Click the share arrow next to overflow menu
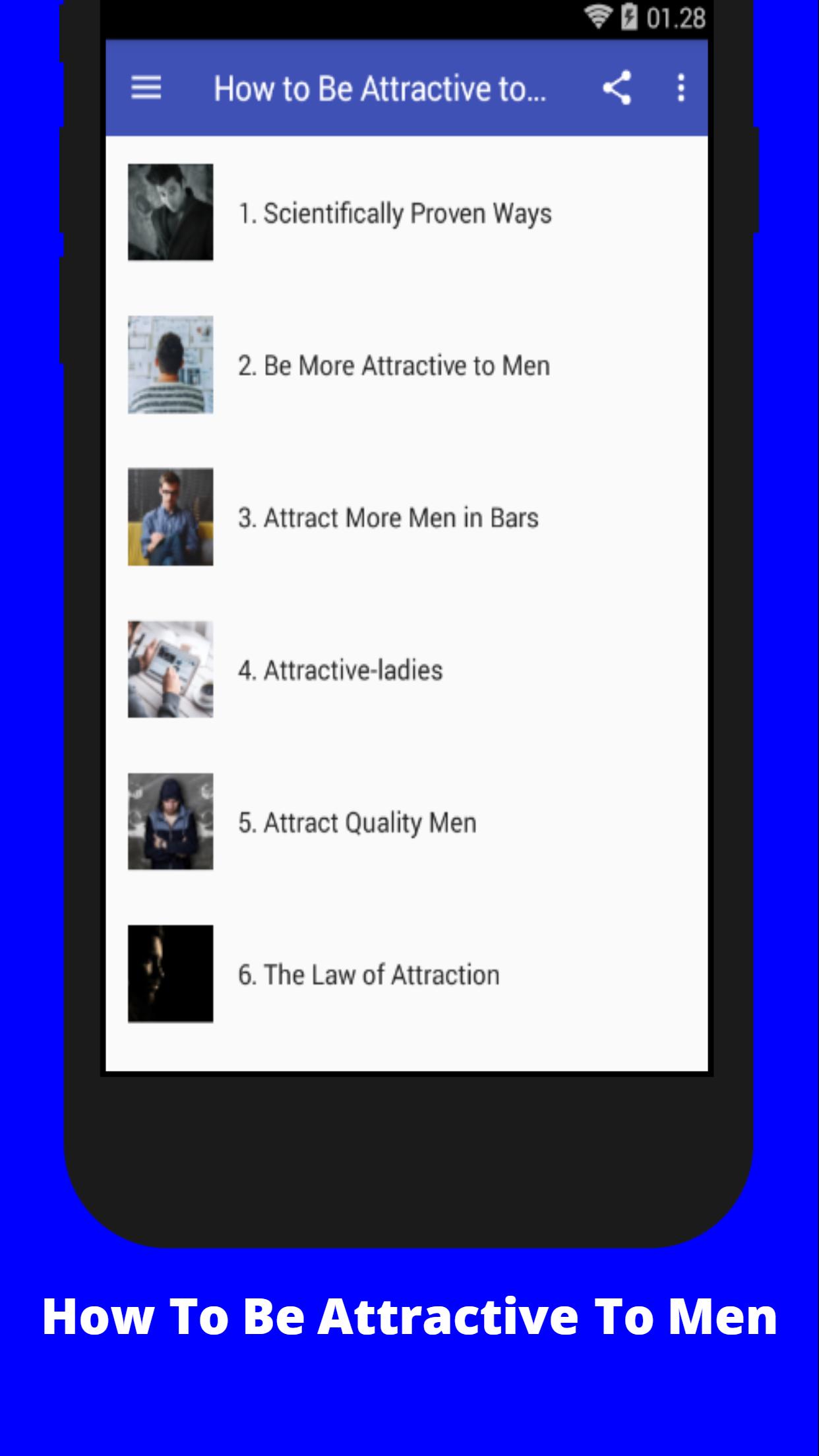Image resolution: width=819 pixels, height=1456 pixels. 618,88
